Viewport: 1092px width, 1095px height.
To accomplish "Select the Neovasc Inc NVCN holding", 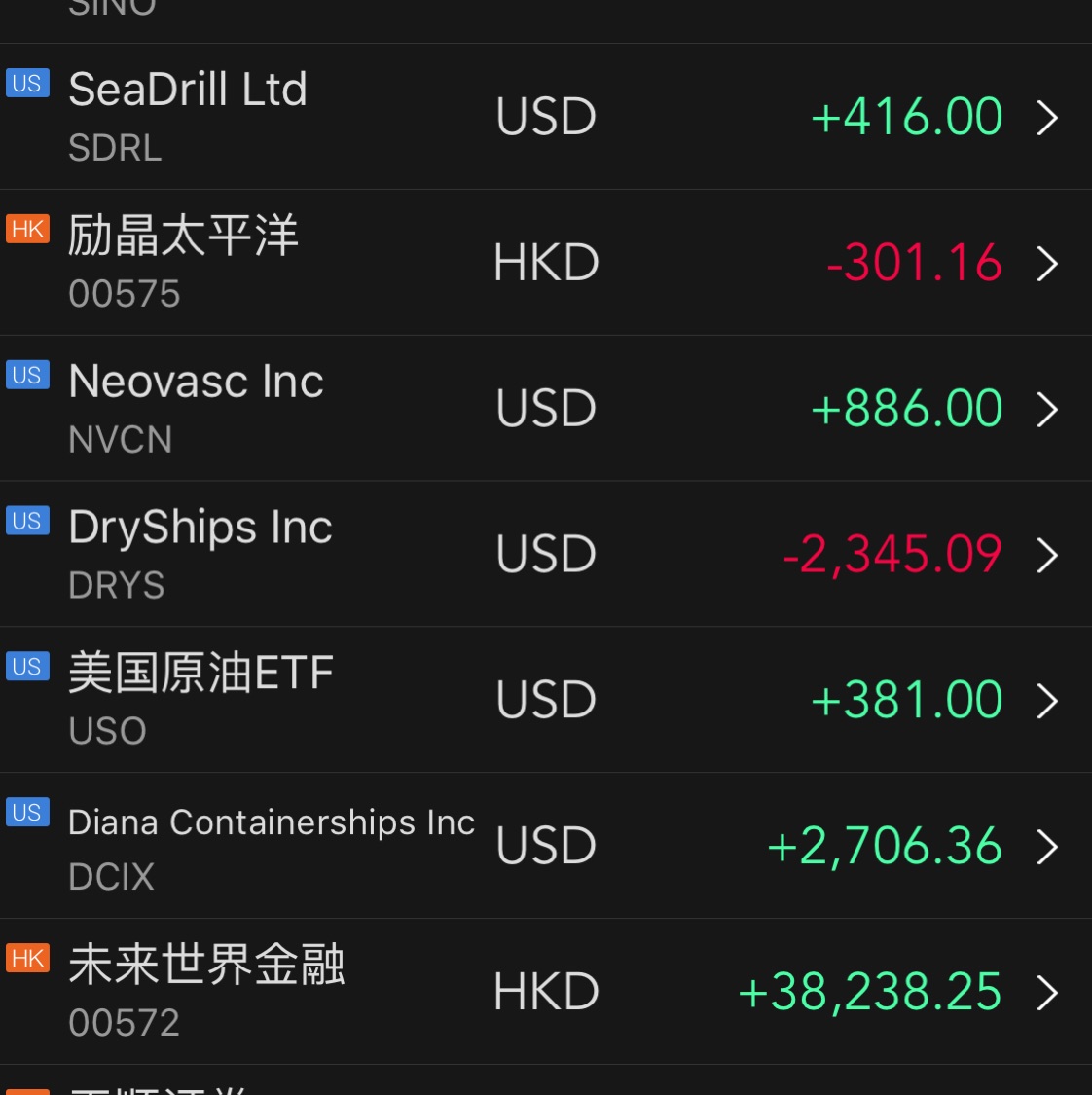I will click(x=545, y=409).
